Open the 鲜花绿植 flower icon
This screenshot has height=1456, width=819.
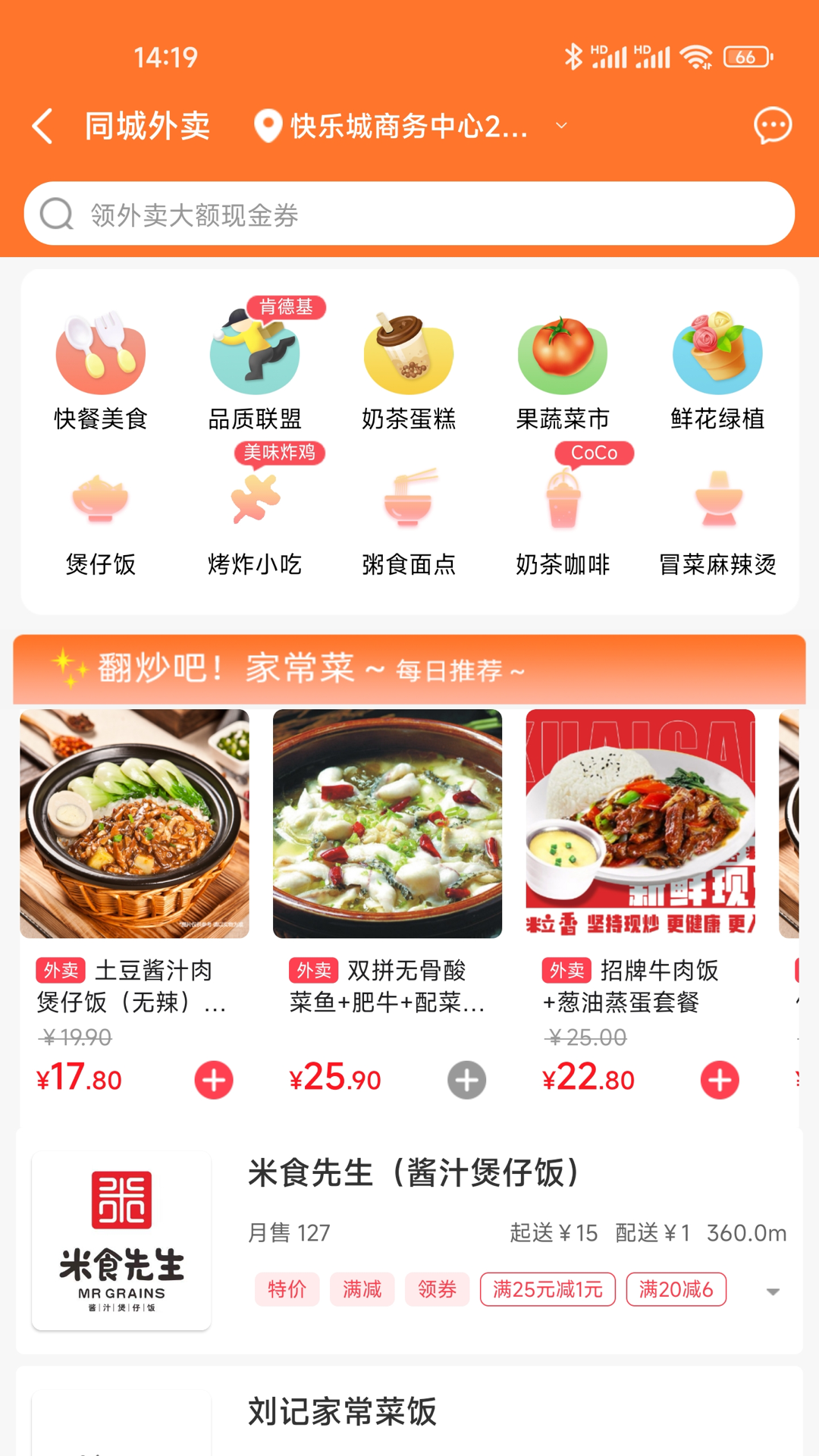point(716,354)
